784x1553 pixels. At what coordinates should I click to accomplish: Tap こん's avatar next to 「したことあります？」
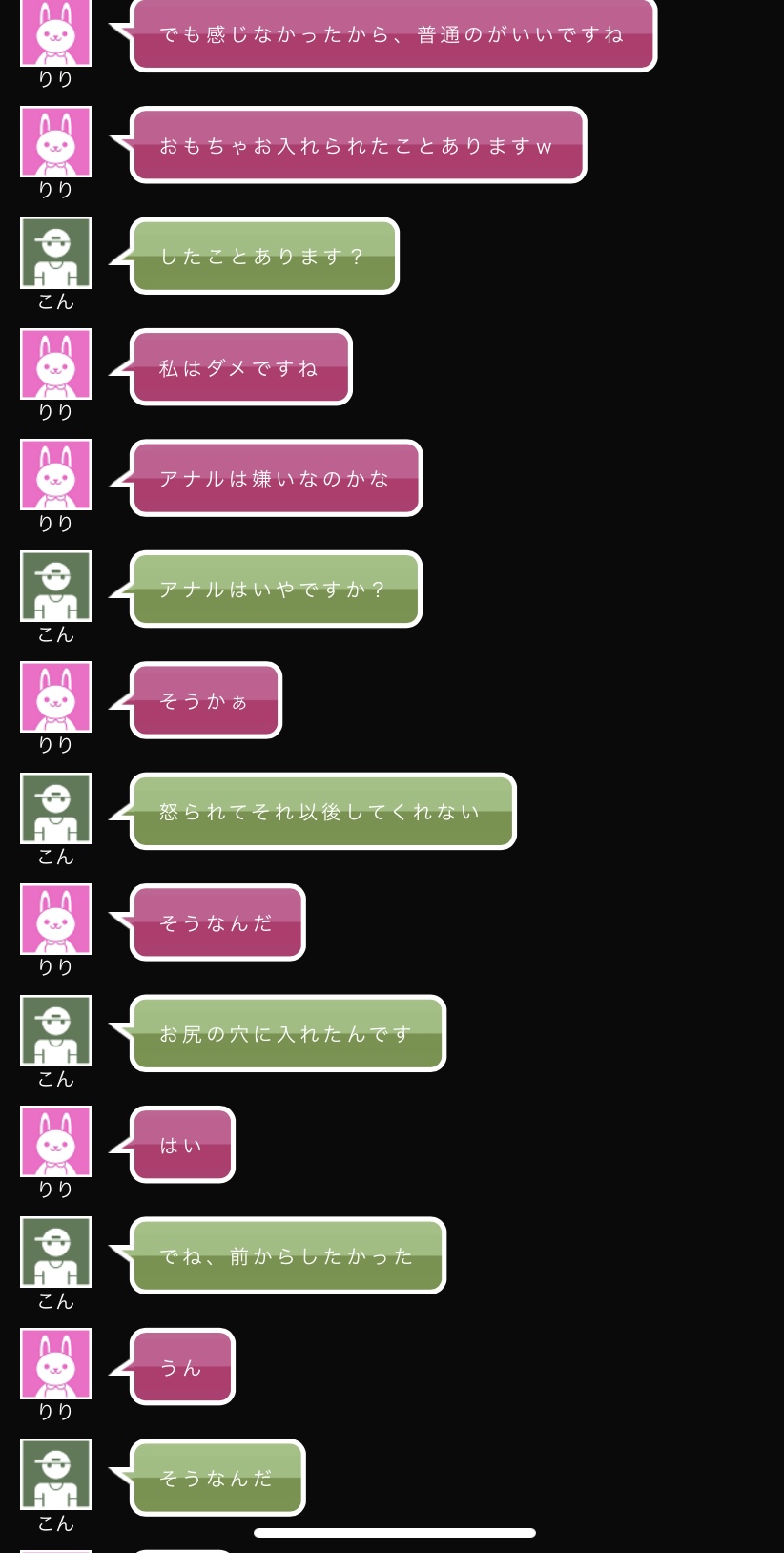coord(55,253)
